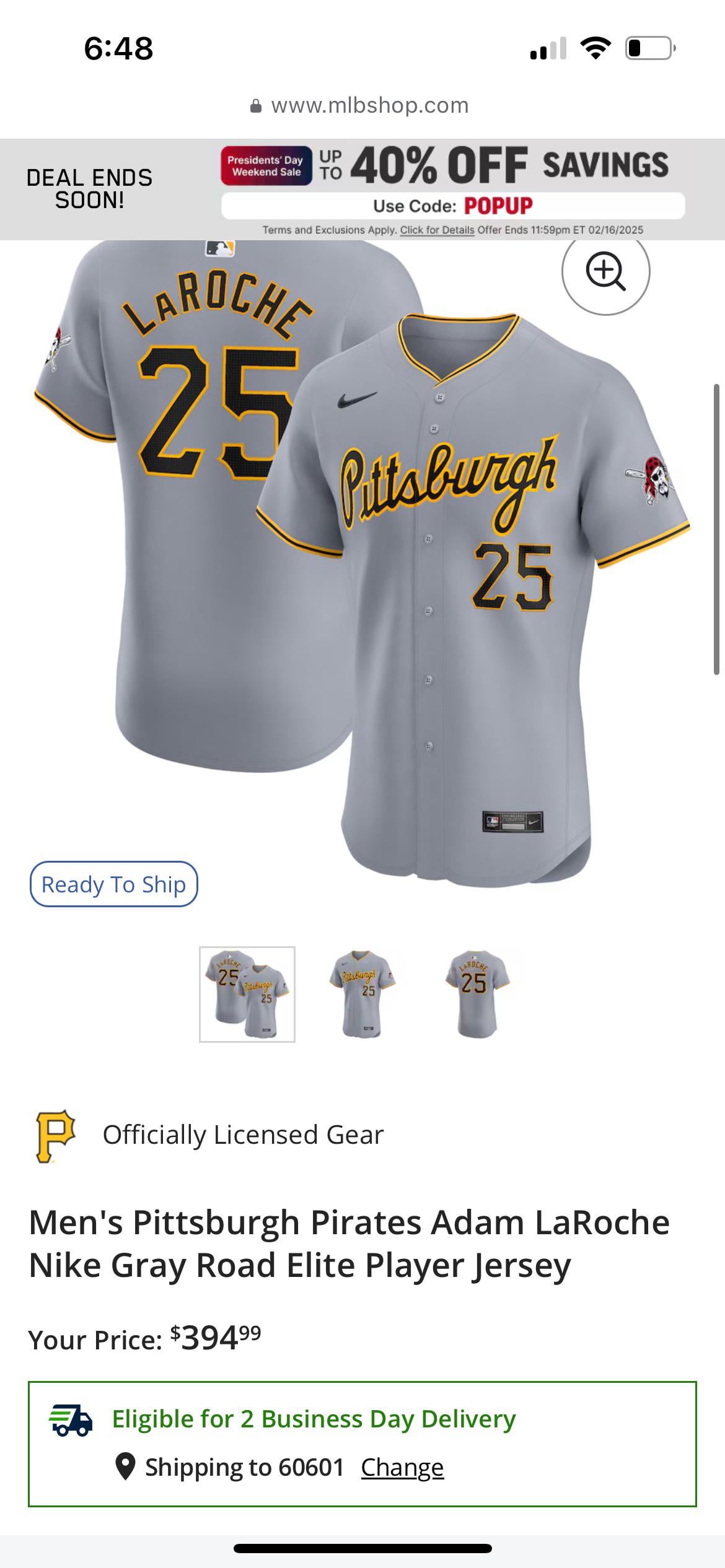This screenshot has height=1568, width=725.
Task: Open the main jersey product image
Action: 362,557
